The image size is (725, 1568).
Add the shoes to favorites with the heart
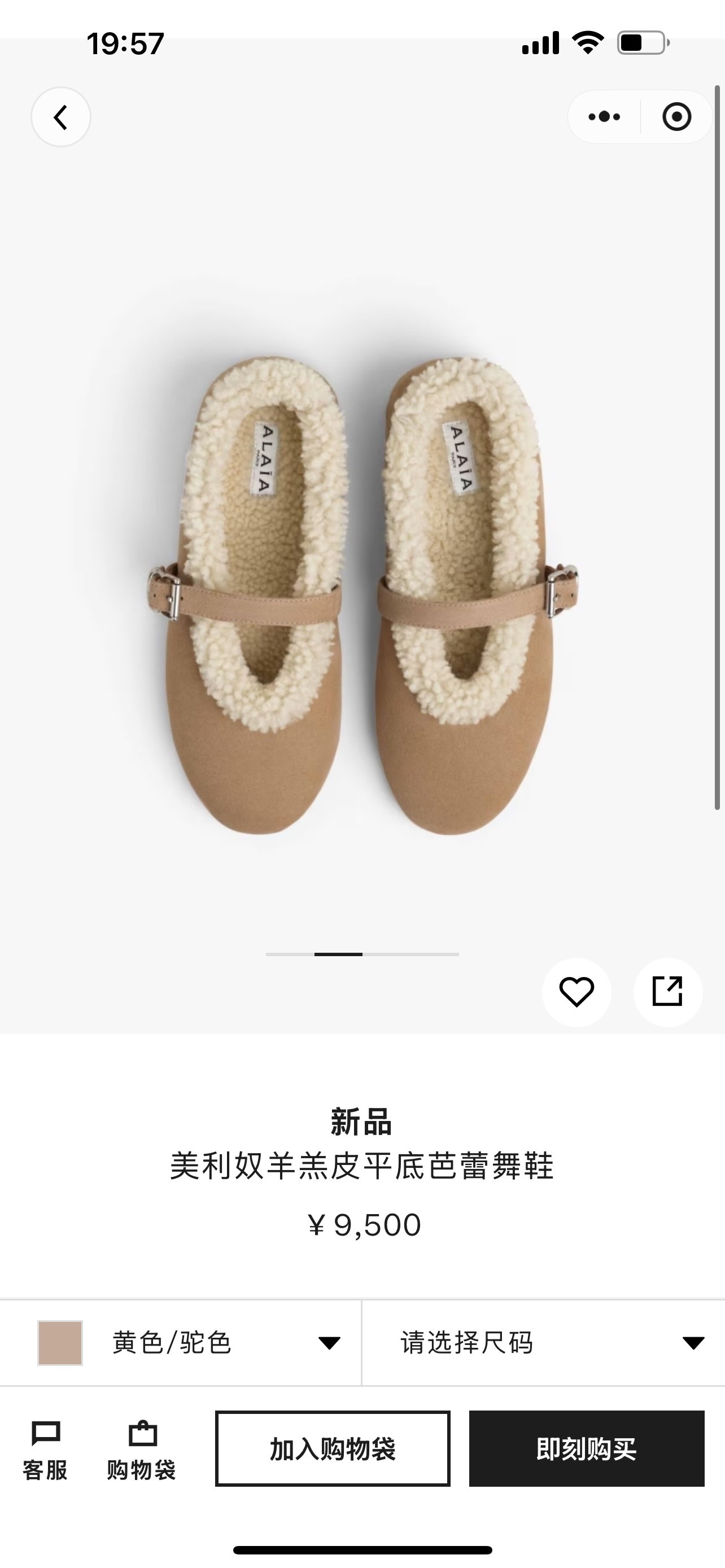(x=576, y=992)
